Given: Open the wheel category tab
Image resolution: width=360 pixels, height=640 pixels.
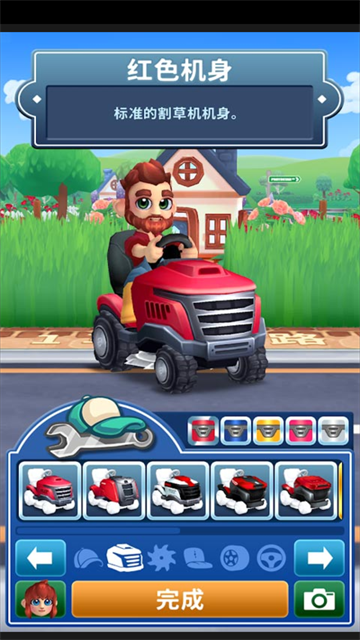Looking at the screenshot, I should (235, 558).
